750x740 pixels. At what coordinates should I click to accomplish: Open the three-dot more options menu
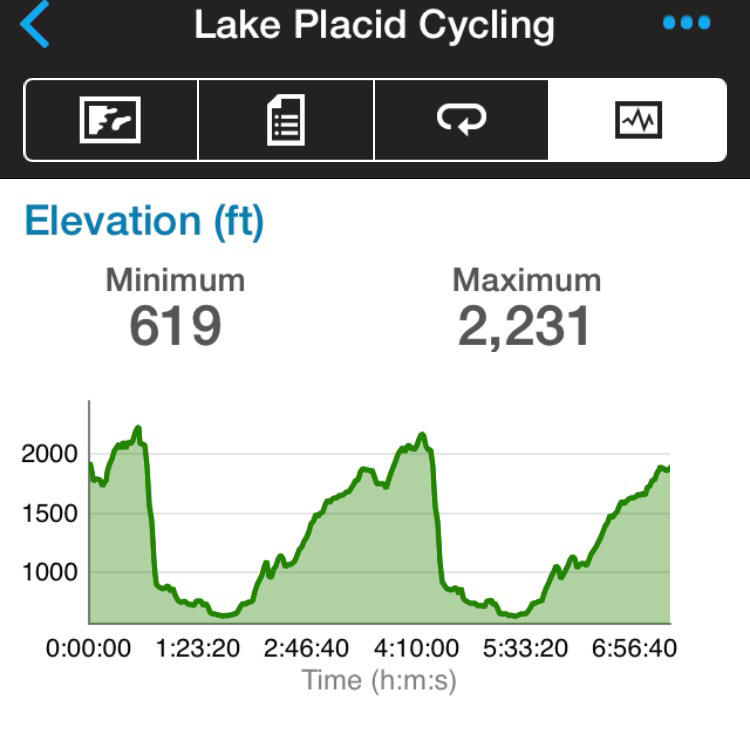click(686, 23)
